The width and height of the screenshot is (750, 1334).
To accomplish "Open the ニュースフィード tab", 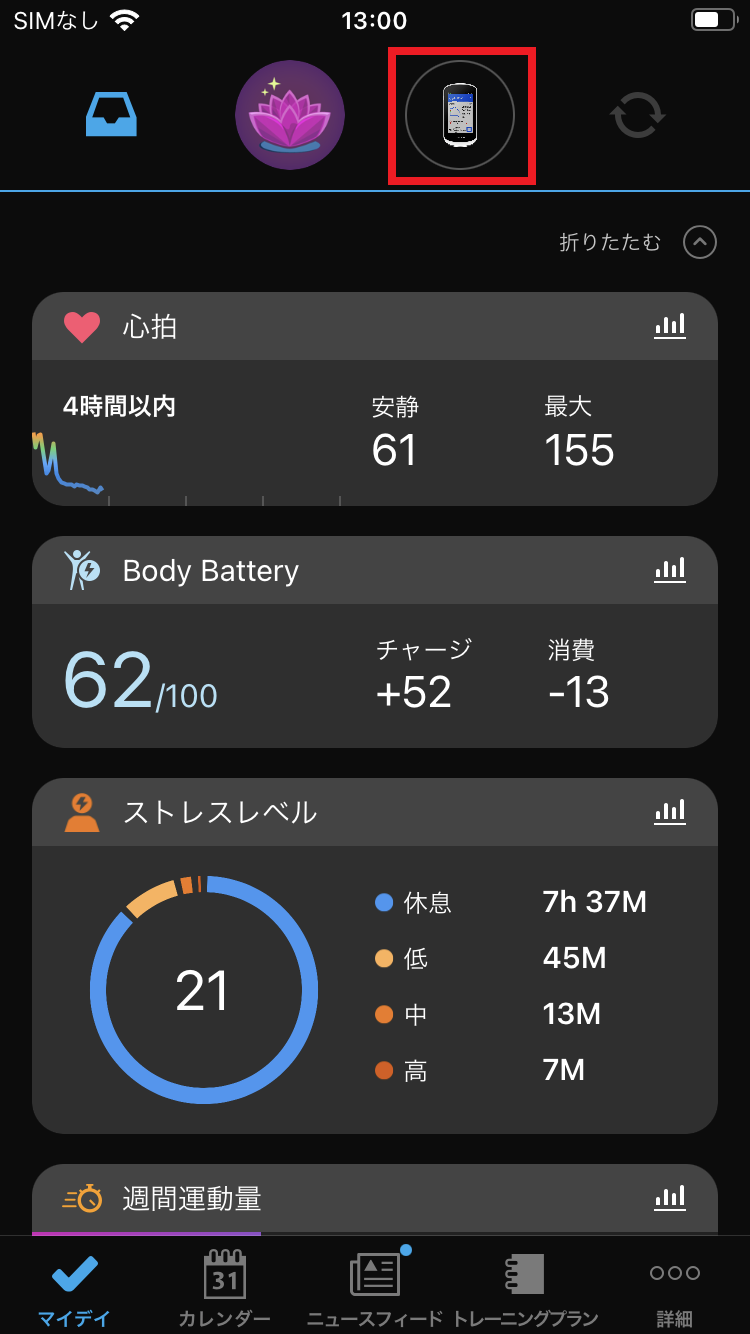I will 374,1285.
